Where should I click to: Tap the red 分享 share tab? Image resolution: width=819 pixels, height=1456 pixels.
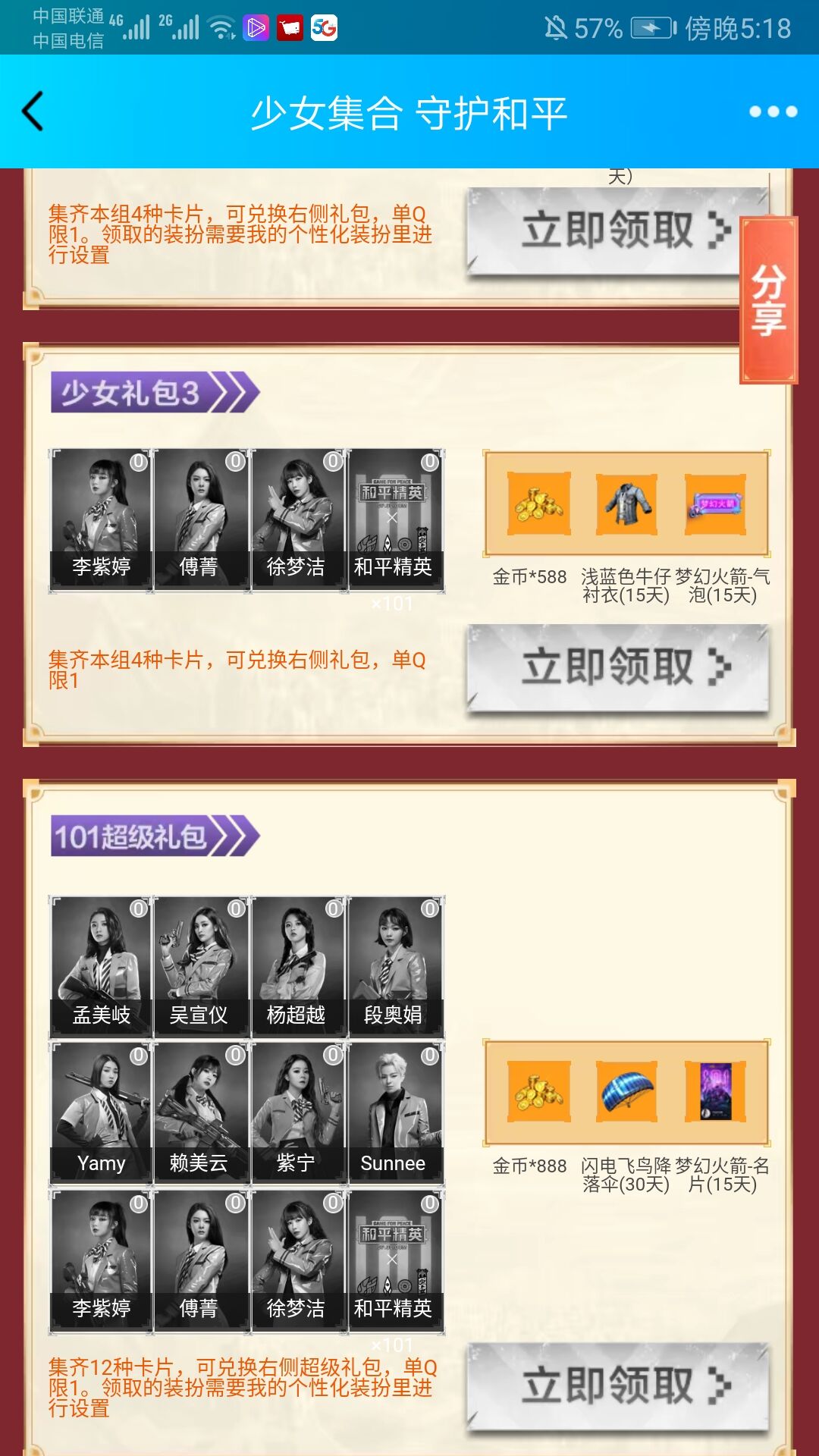click(768, 300)
